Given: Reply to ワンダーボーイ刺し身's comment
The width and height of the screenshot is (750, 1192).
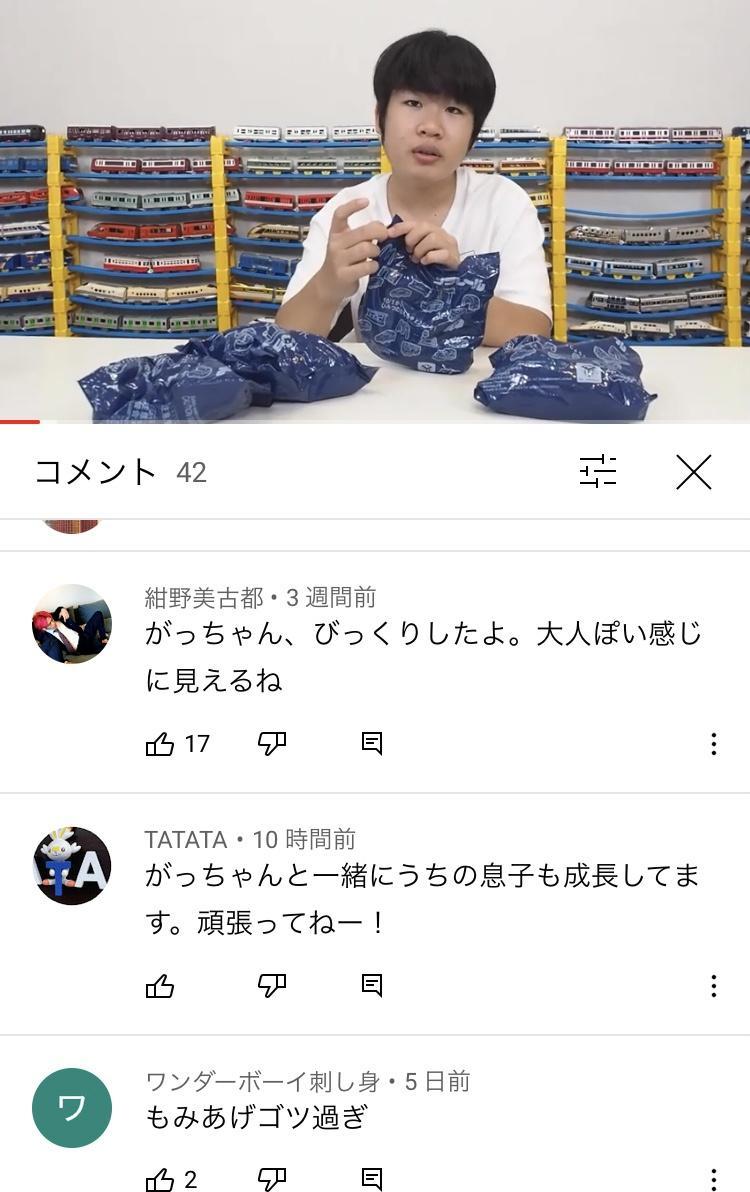Looking at the screenshot, I should tap(372, 1178).
